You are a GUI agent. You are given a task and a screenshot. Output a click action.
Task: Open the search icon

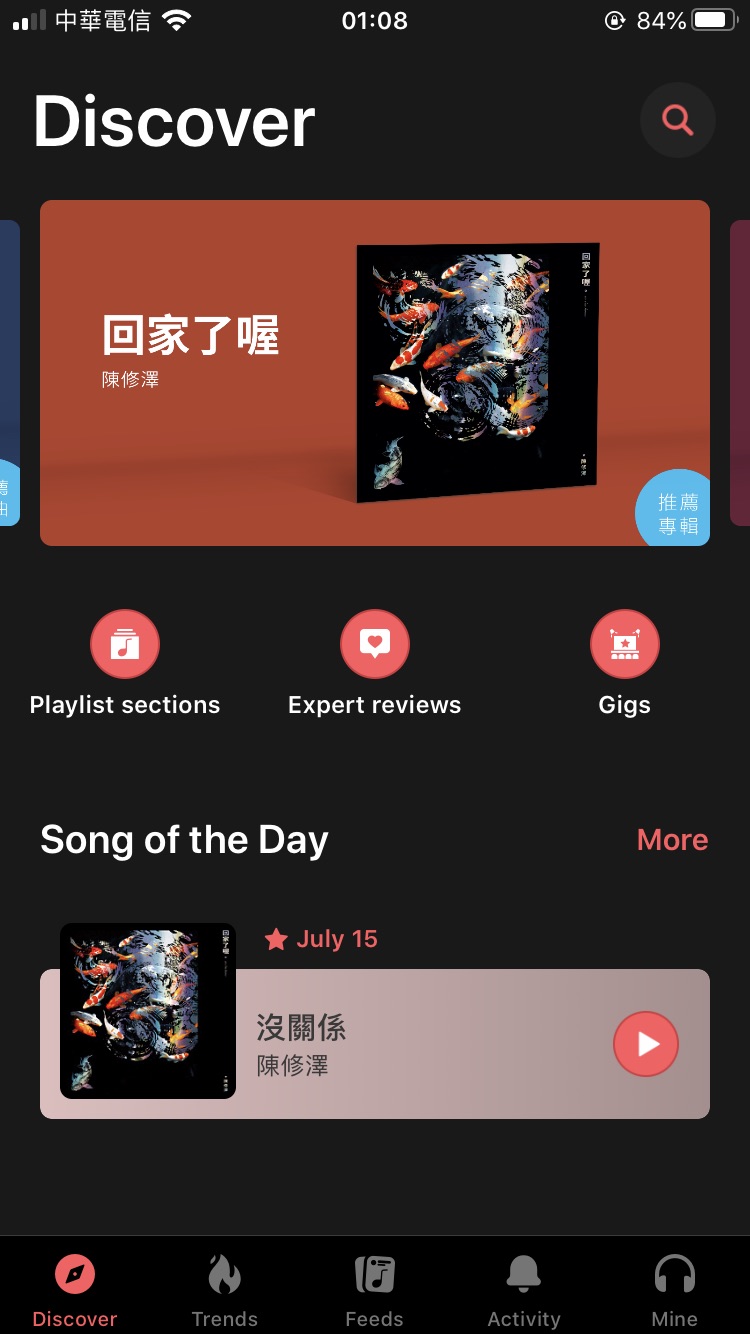tap(677, 121)
